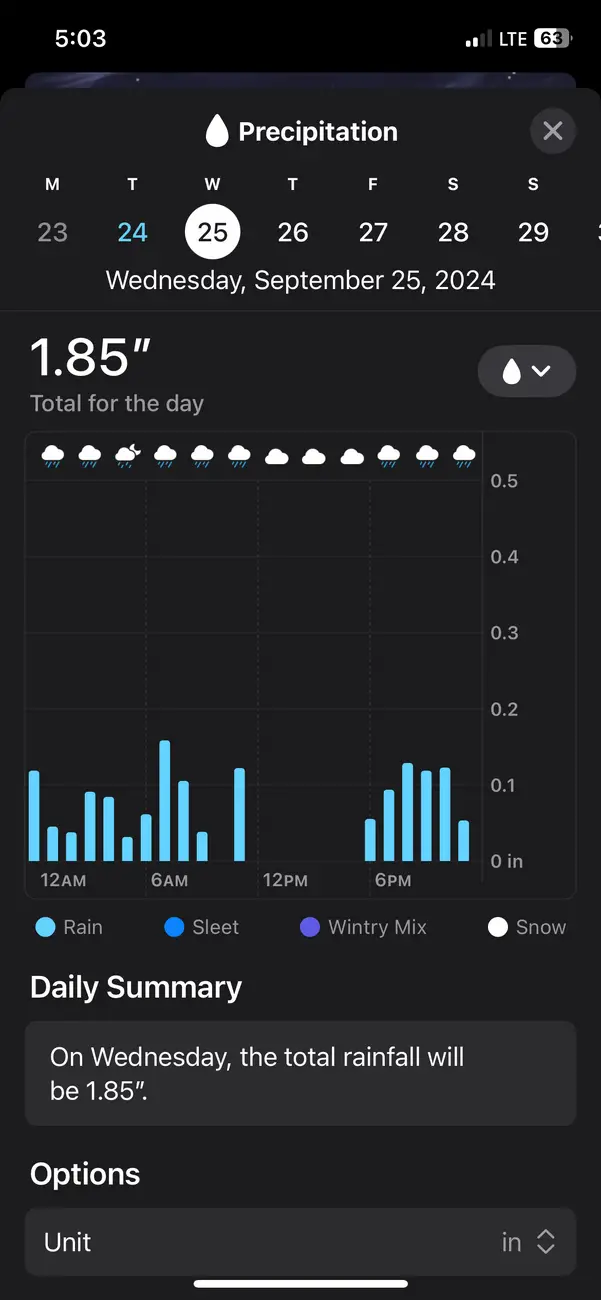Select Saturday the 28th
601x1300 pixels.
click(453, 232)
